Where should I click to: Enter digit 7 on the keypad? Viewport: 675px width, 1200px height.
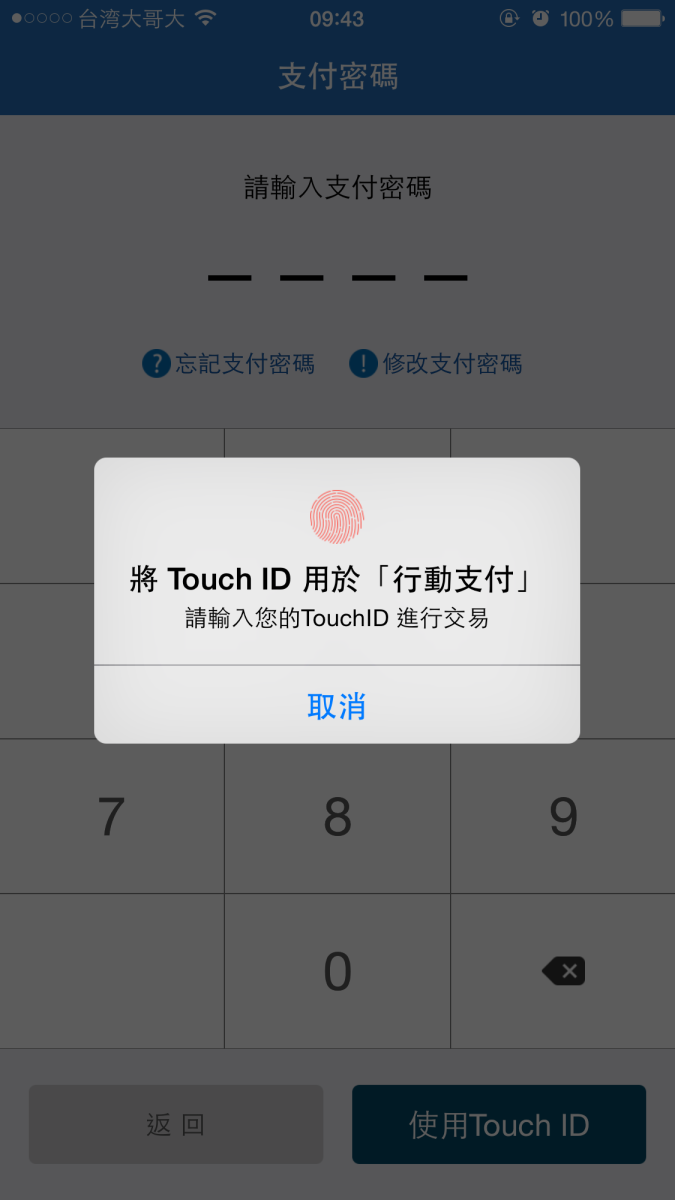pos(112,816)
